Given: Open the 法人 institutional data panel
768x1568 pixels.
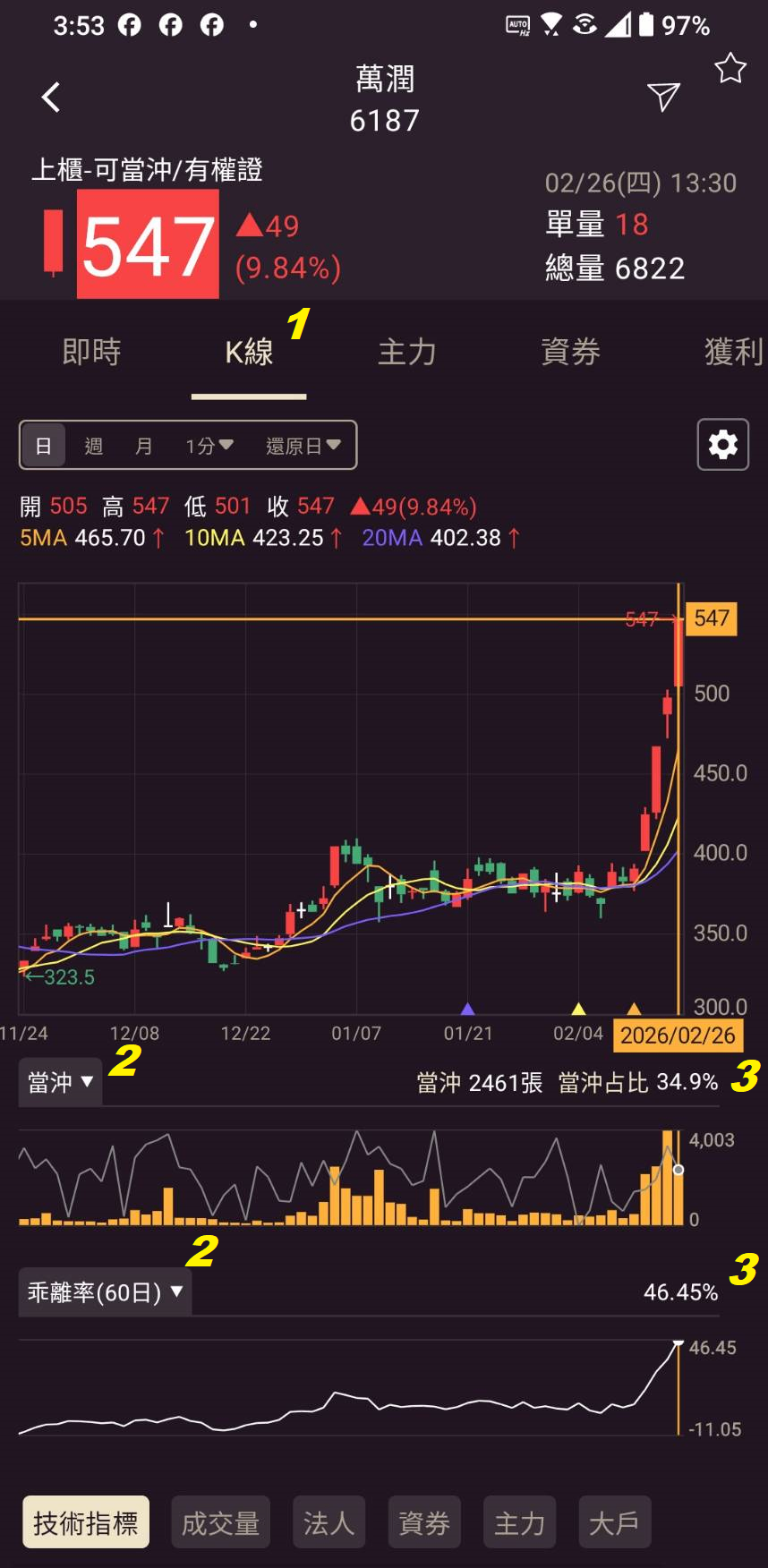Looking at the screenshot, I should pyautogui.click(x=329, y=1521).
